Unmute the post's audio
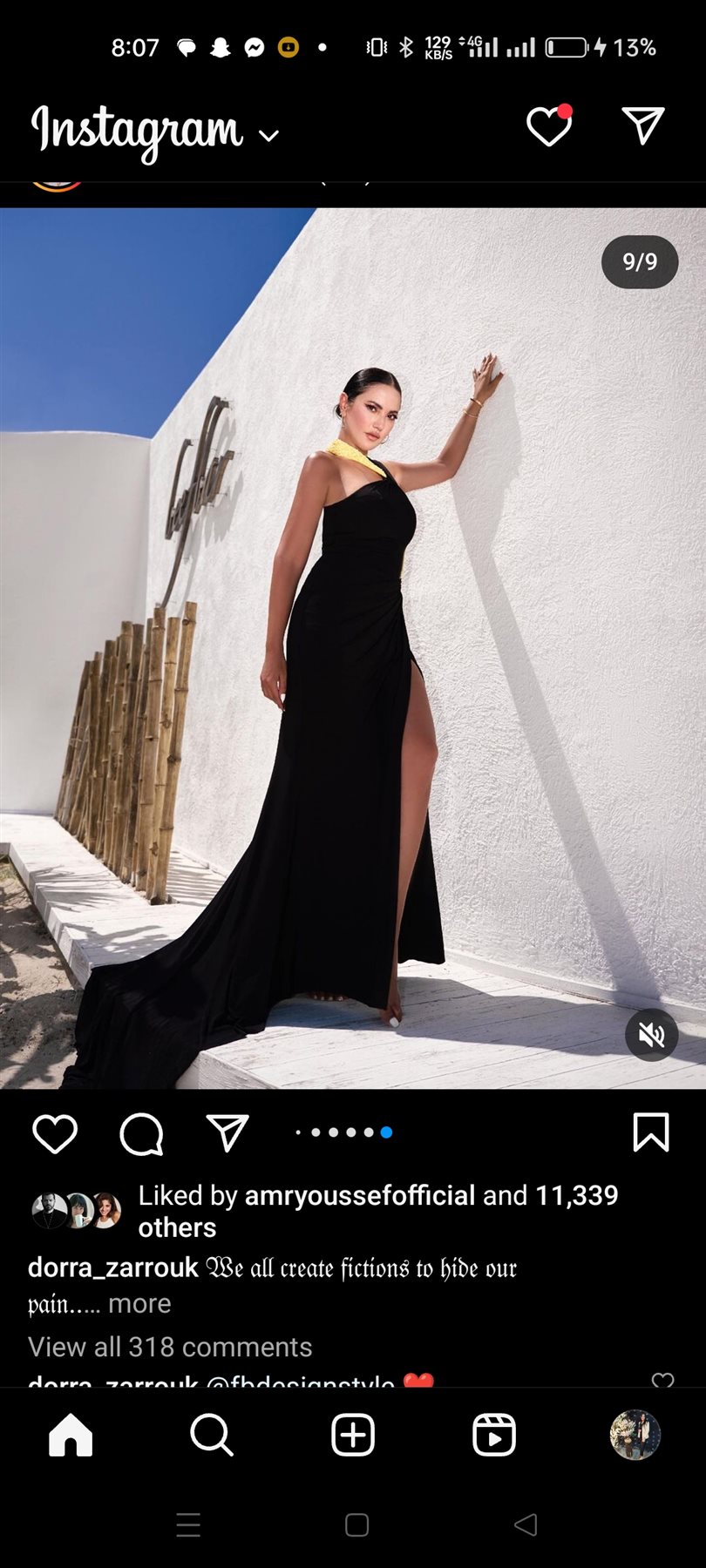Screen dimensions: 706x1568 (x=651, y=1035)
